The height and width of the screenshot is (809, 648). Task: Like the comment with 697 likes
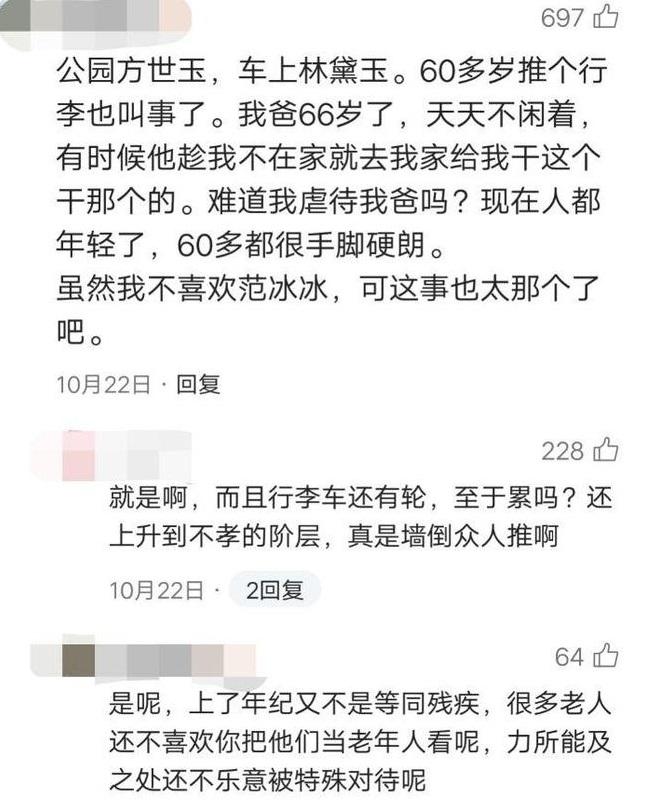pyautogui.click(x=606, y=17)
